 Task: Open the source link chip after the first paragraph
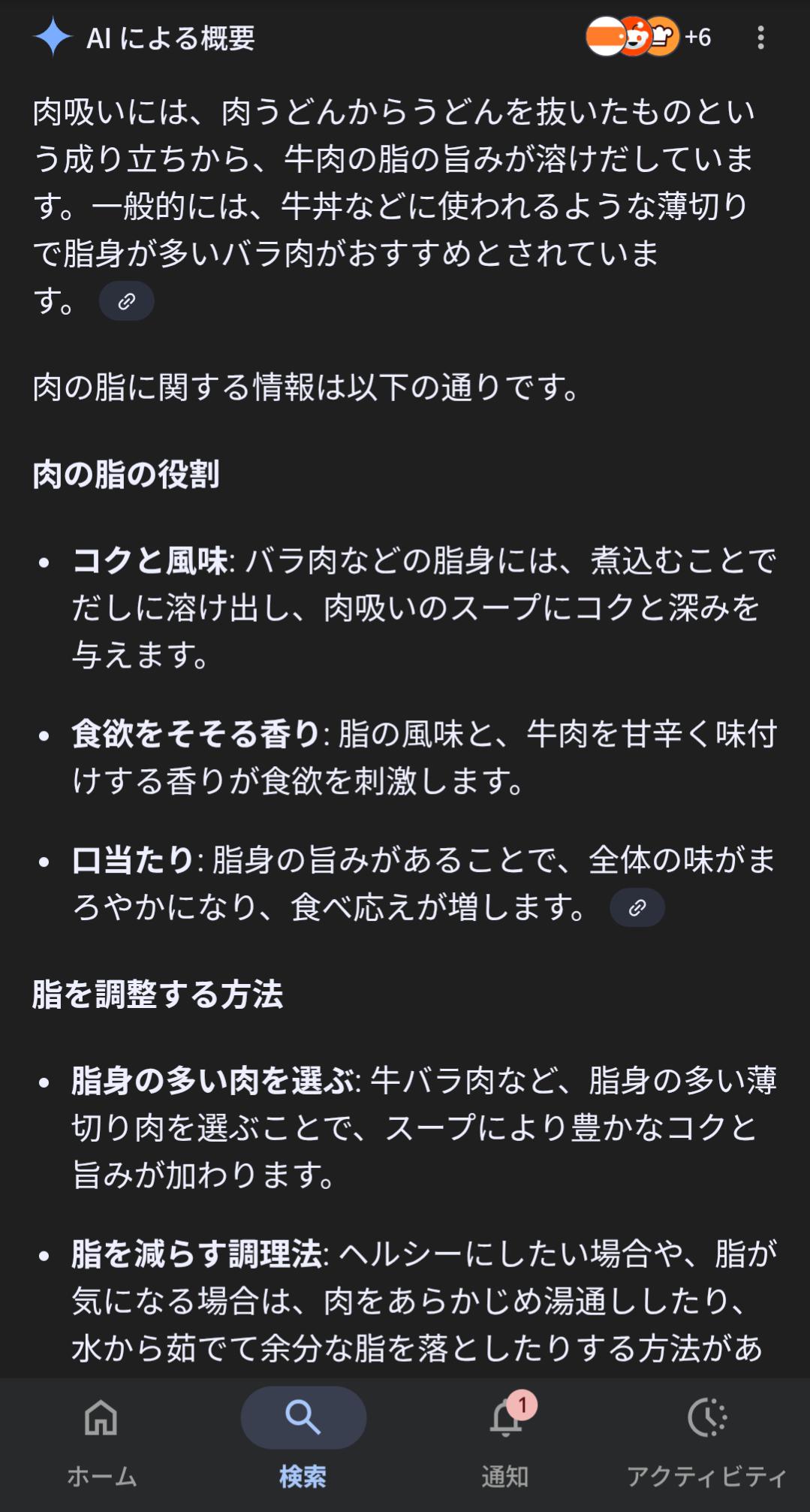126,301
